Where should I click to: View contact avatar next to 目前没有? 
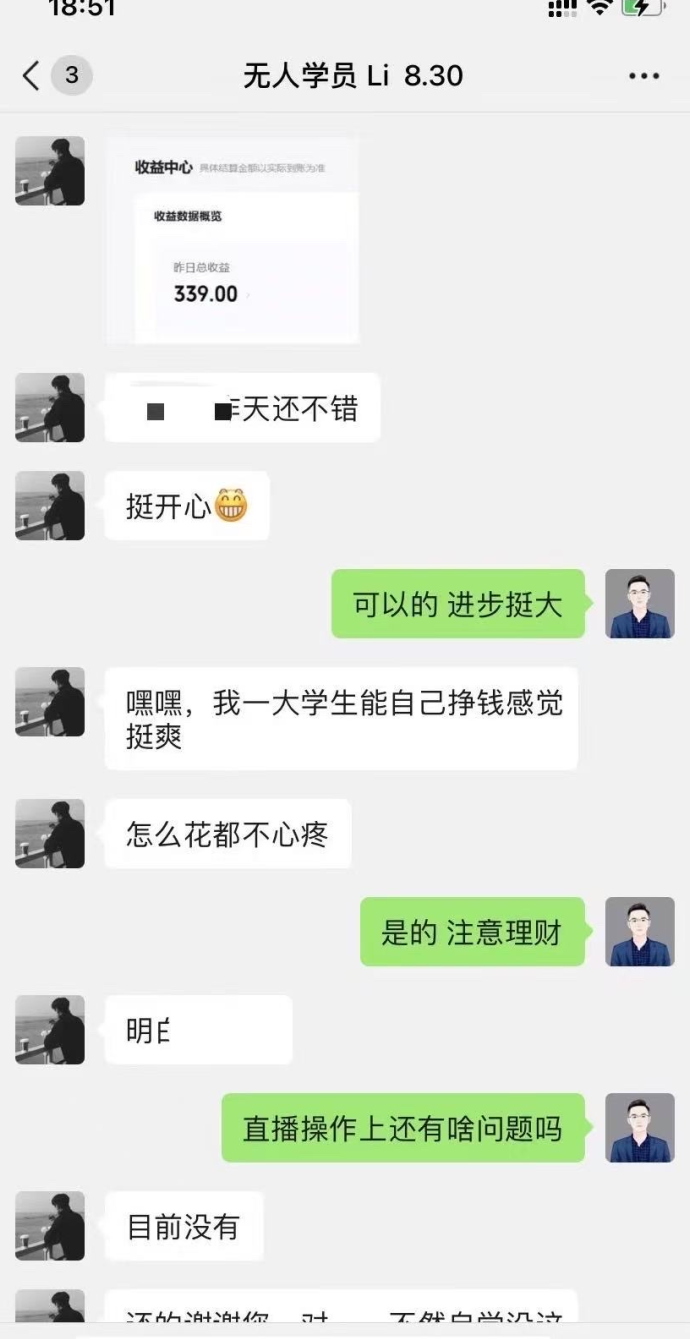pos(50,1226)
